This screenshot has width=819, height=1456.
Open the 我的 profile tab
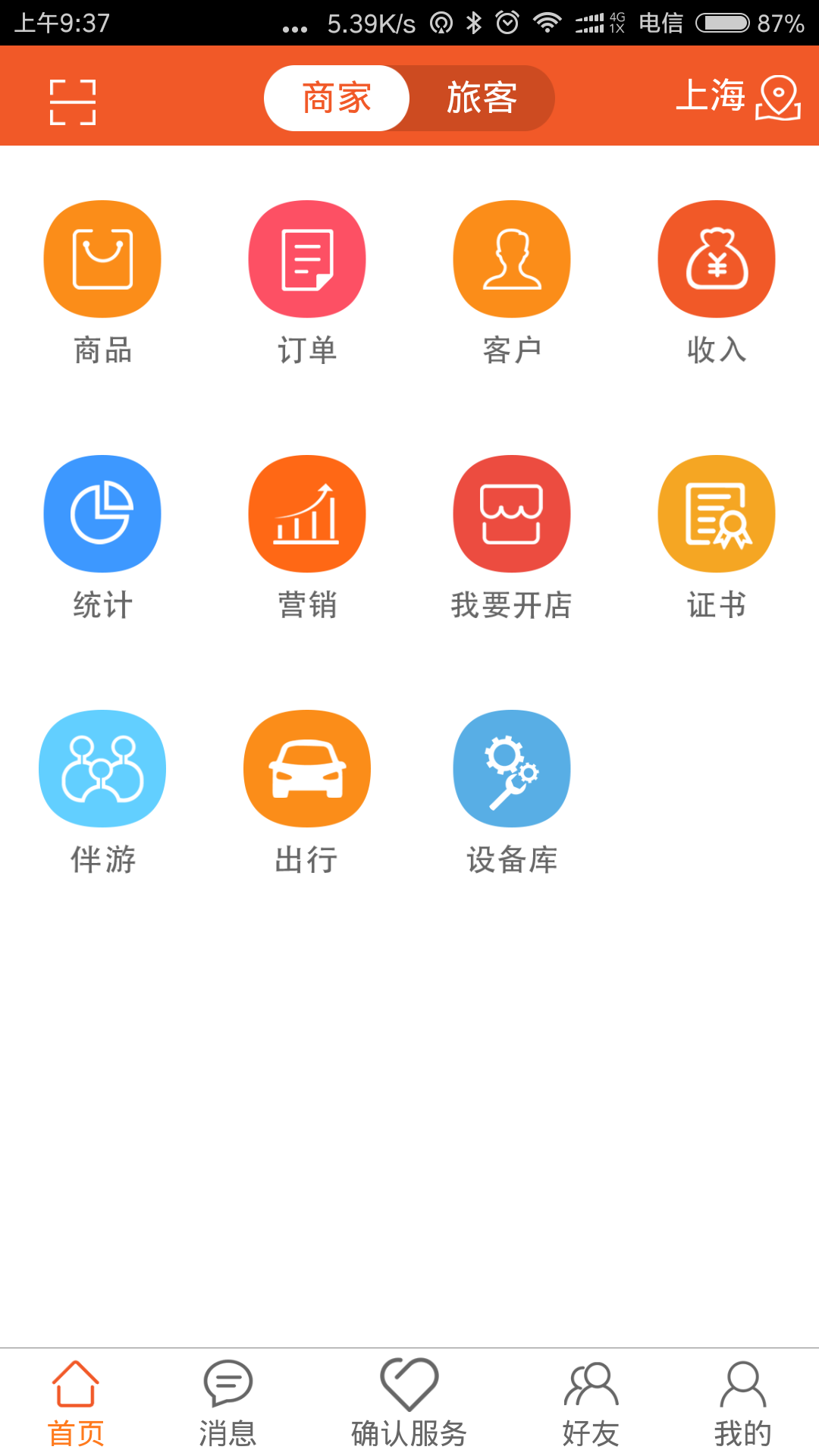(743, 1403)
